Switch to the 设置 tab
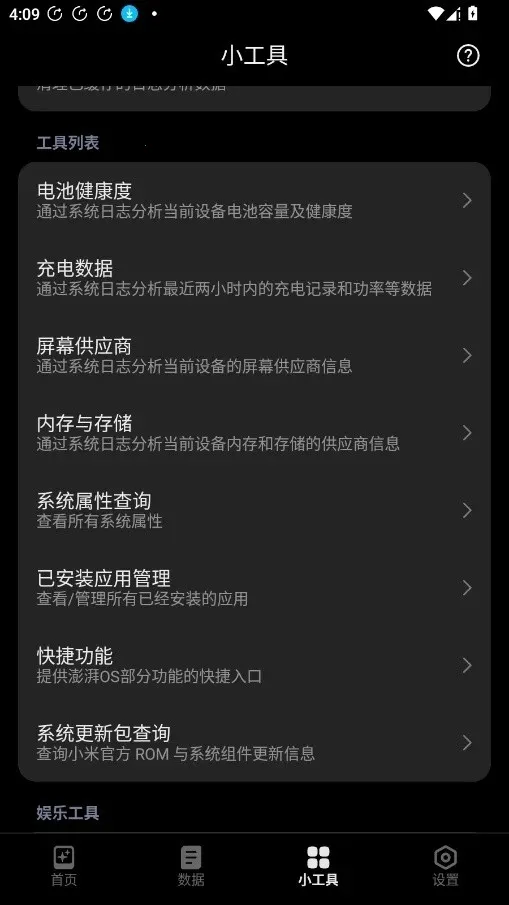509x905 pixels. (446, 866)
